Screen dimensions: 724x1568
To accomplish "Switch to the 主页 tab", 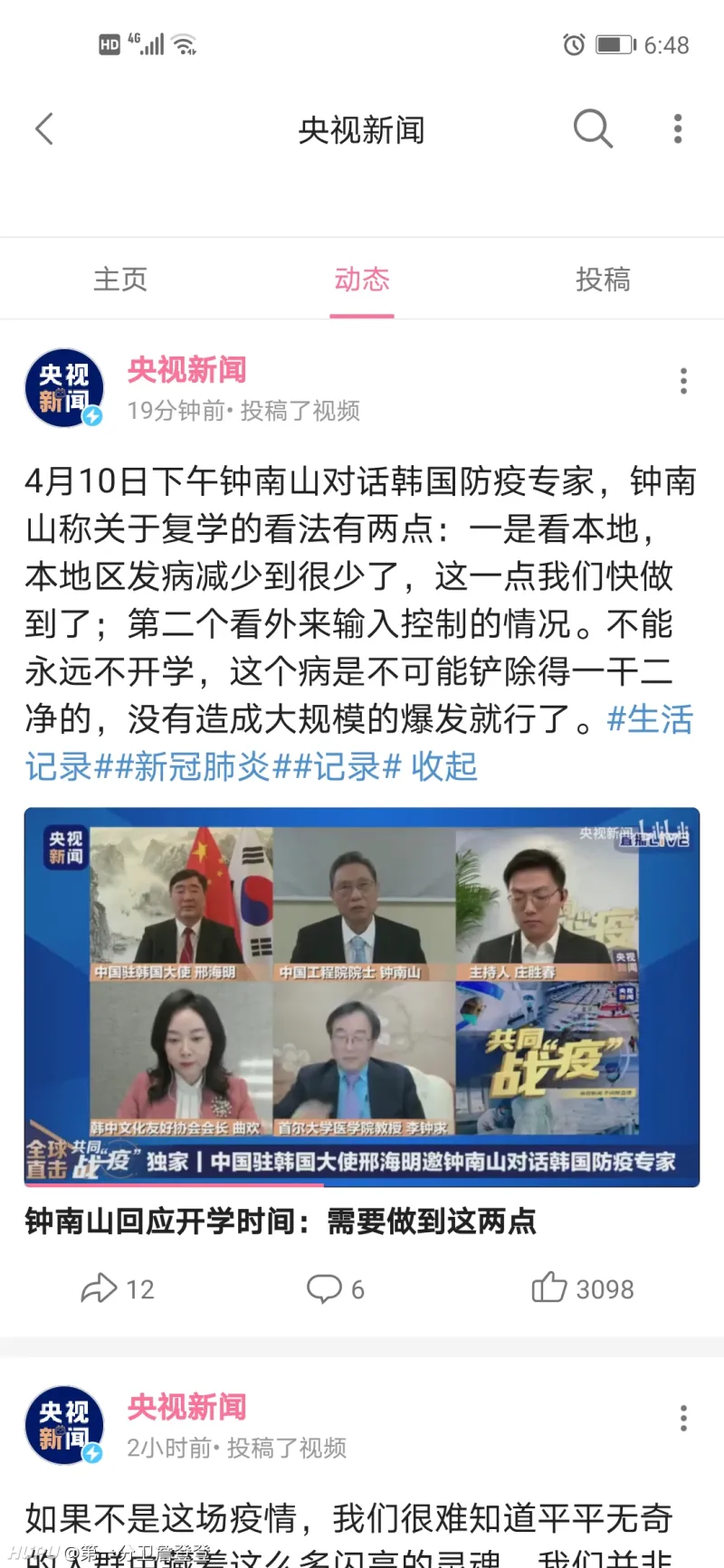I will (120, 279).
